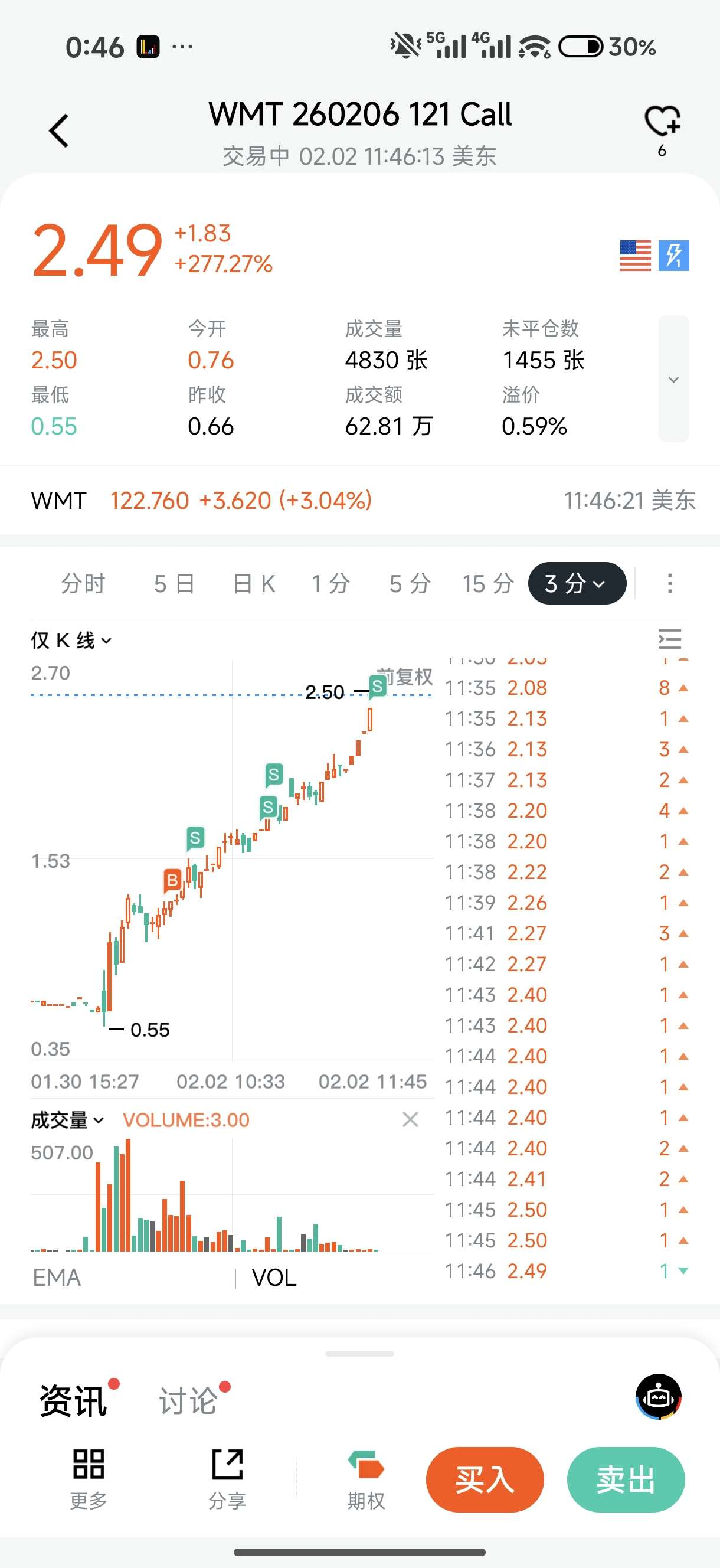
Task: Open the chart settings overflow menu
Action: [x=669, y=584]
